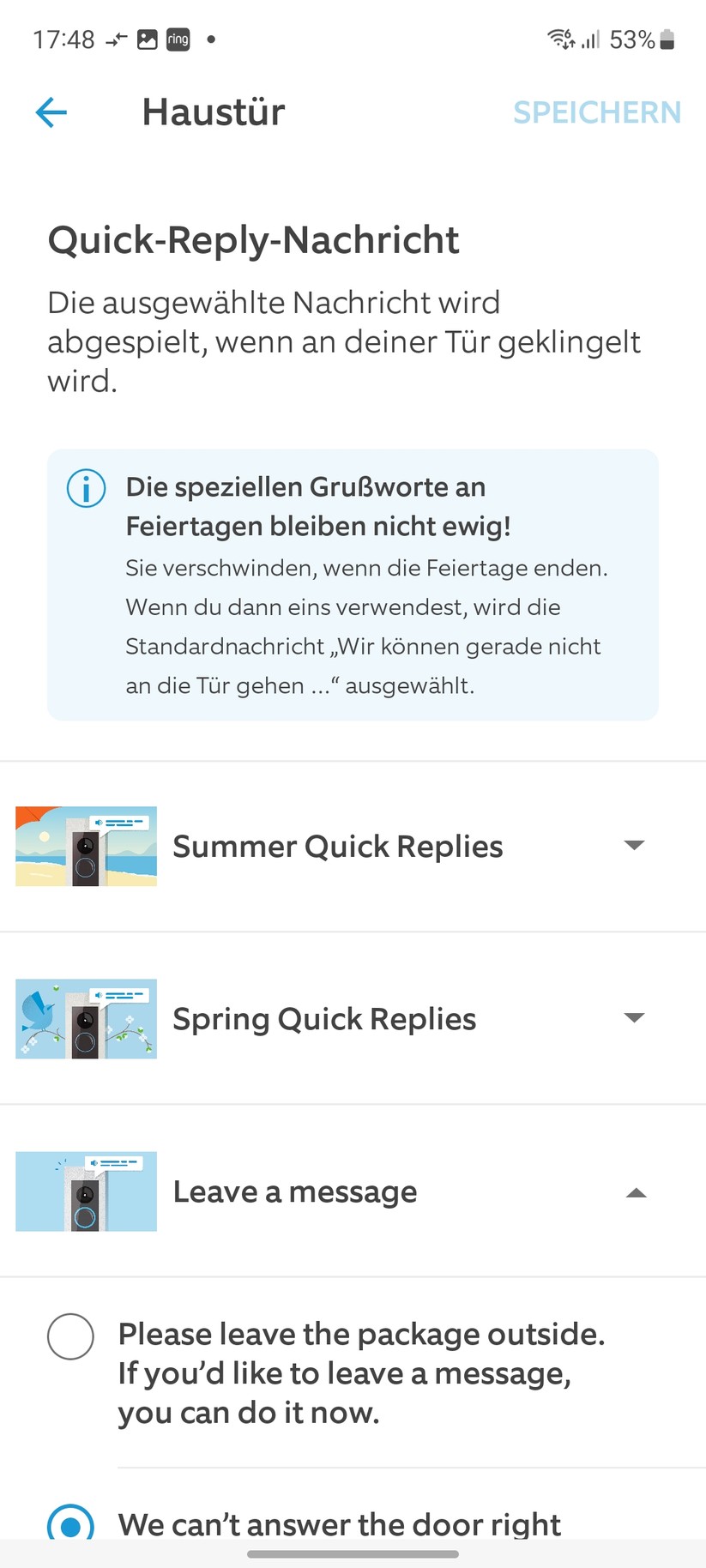The image size is (706, 1568).
Task: Expand the Spring Quick Replies section
Action: 633,1018
